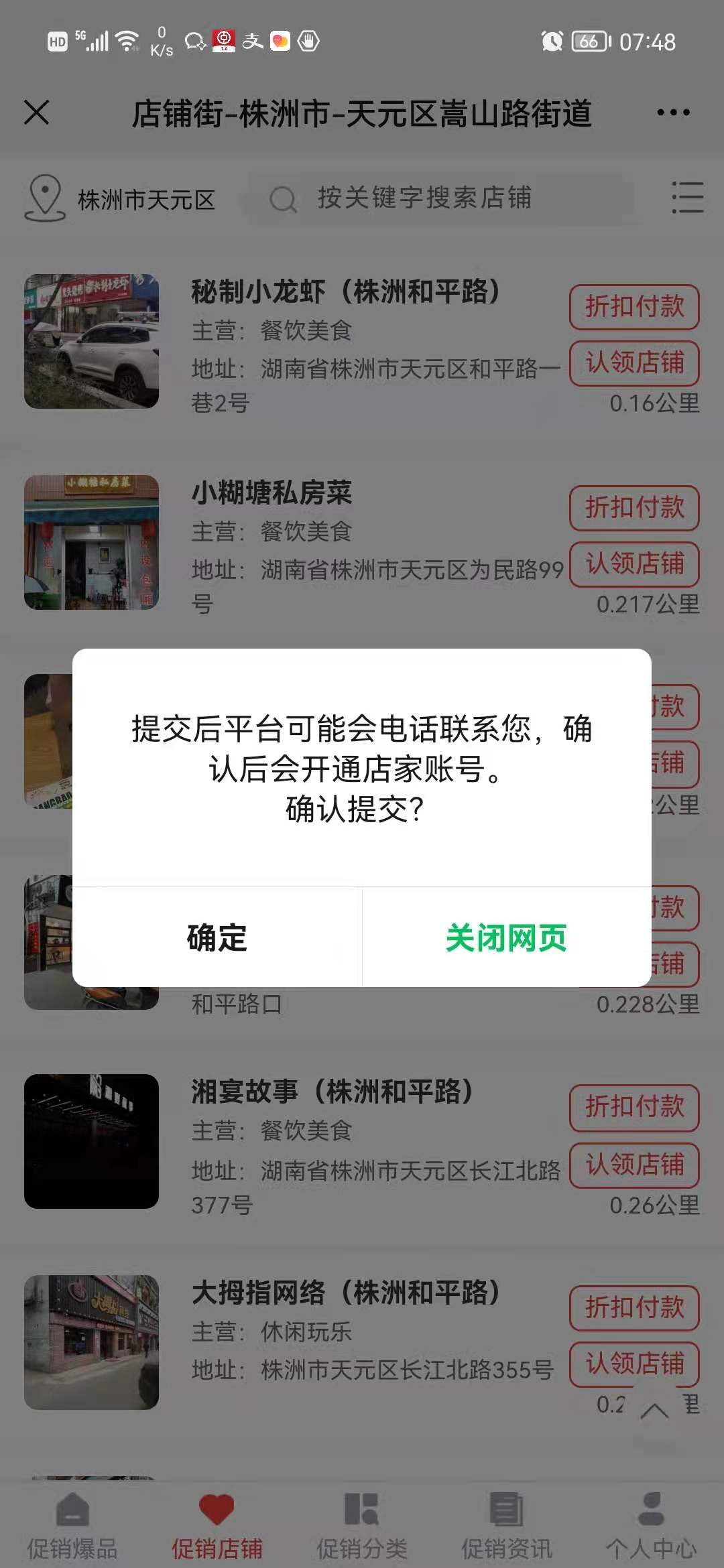724x1568 pixels.
Task: Tap 折扣付款 for 秘制小龙虾
Action: tap(634, 307)
